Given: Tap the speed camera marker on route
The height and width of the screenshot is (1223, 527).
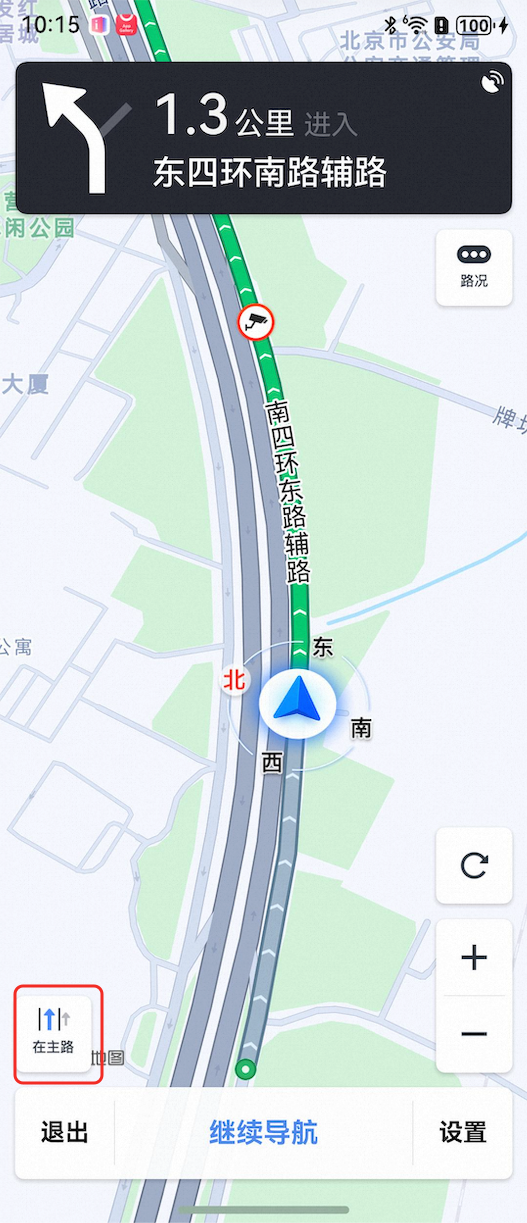Looking at the screenshot, I should pyautogui.click(x=255, y=322).
